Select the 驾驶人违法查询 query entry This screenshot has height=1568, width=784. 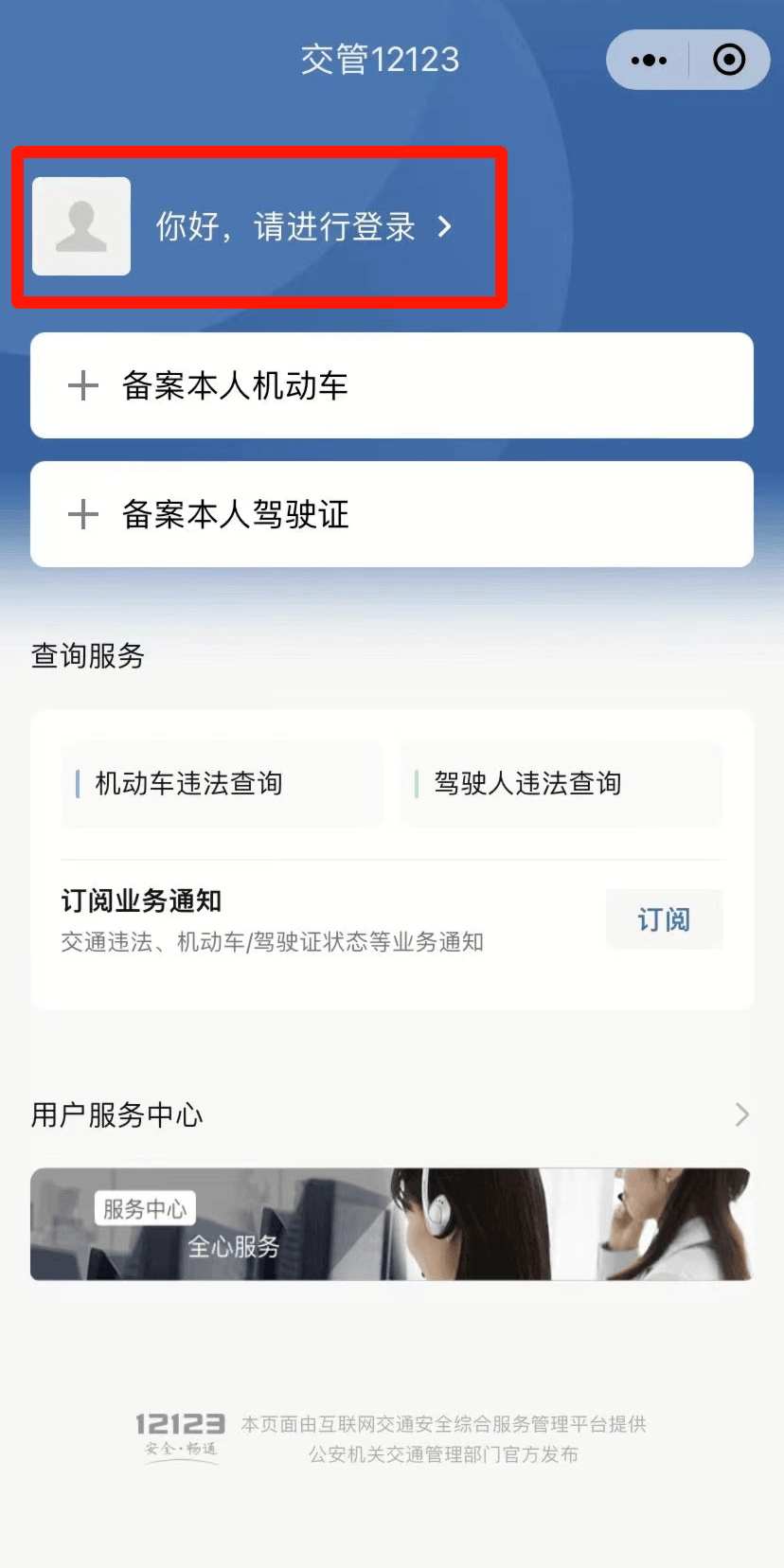click(x=561, y=784)
